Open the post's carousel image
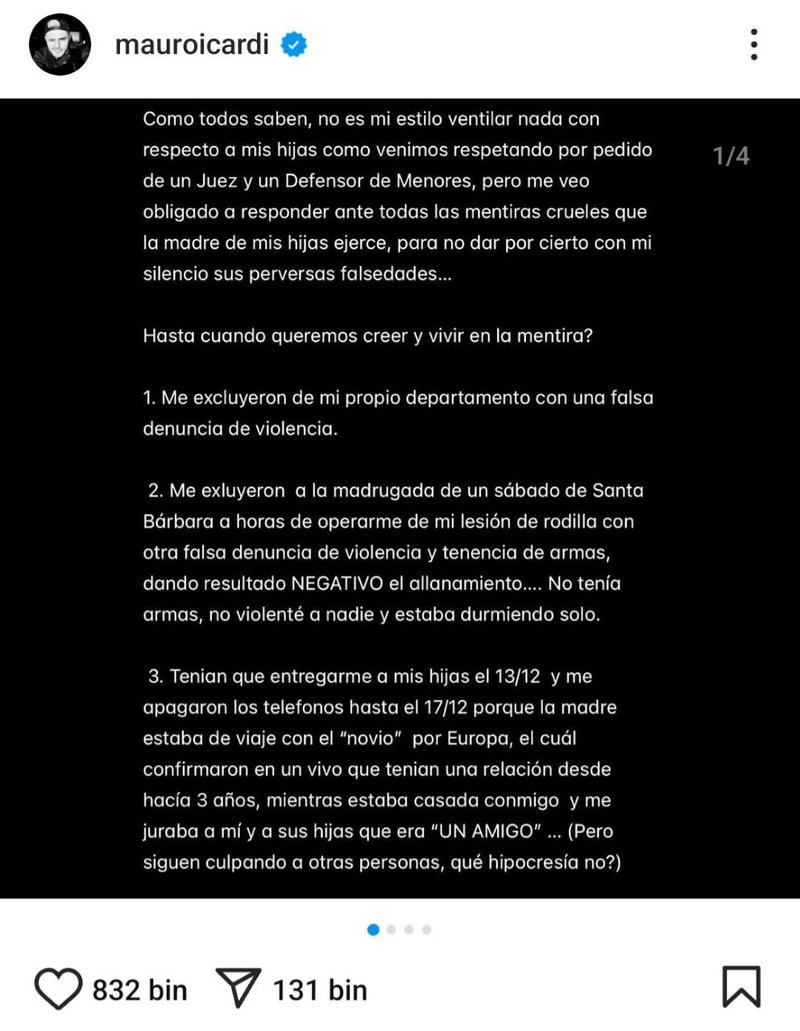Image resolution: width=800 pixels, height=1031 pixels. tap(400, 498)
